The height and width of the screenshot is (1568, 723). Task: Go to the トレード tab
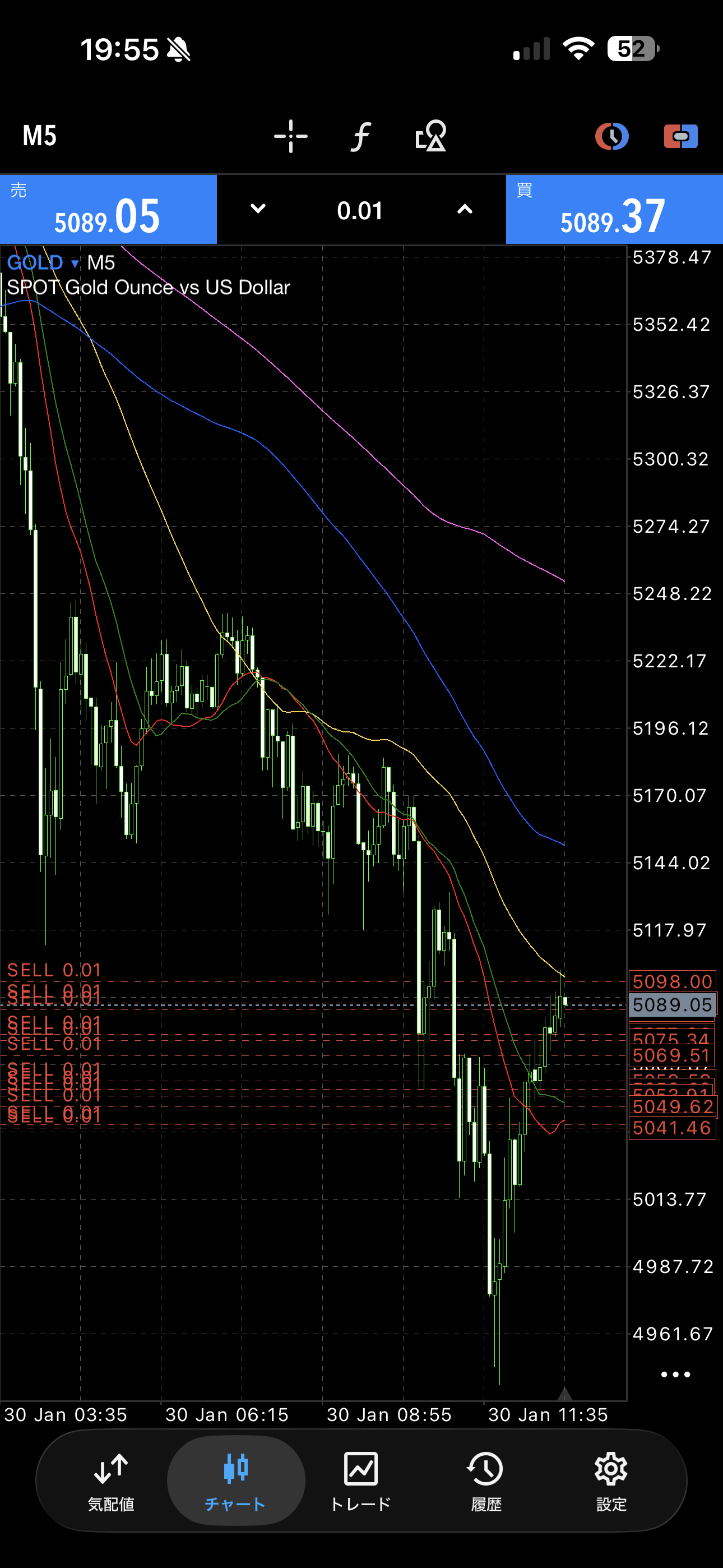(x=361, y=1481)
